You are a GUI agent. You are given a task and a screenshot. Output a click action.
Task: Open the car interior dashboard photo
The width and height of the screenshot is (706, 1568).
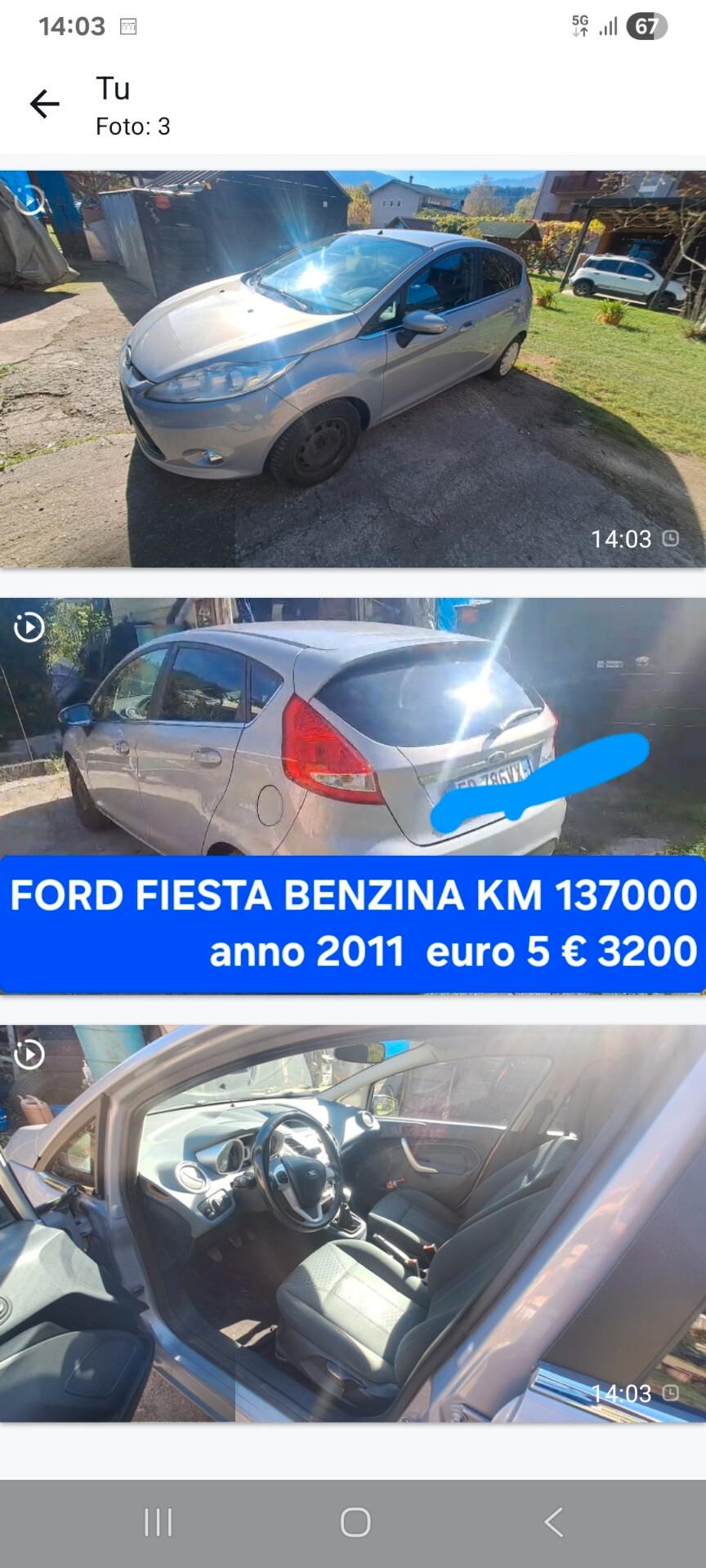coord(353,1223)
